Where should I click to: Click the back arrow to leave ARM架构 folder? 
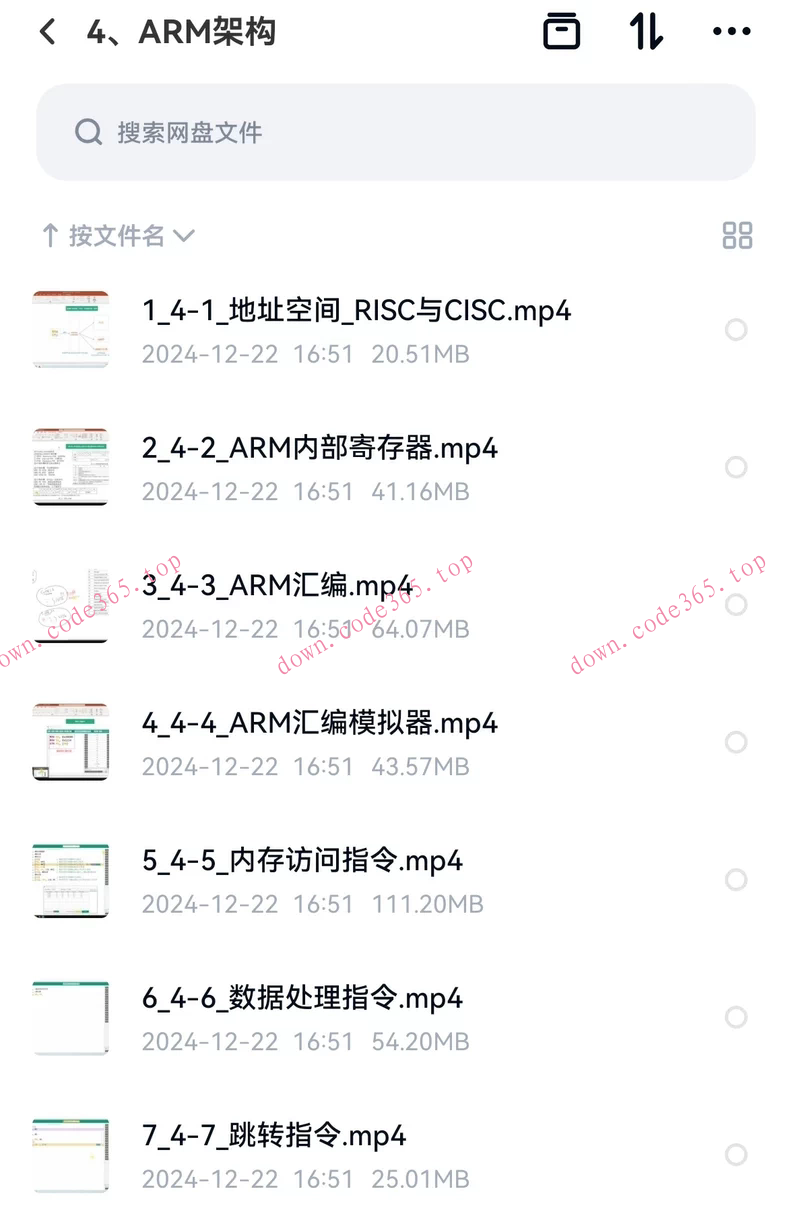[x=47, y=31]
